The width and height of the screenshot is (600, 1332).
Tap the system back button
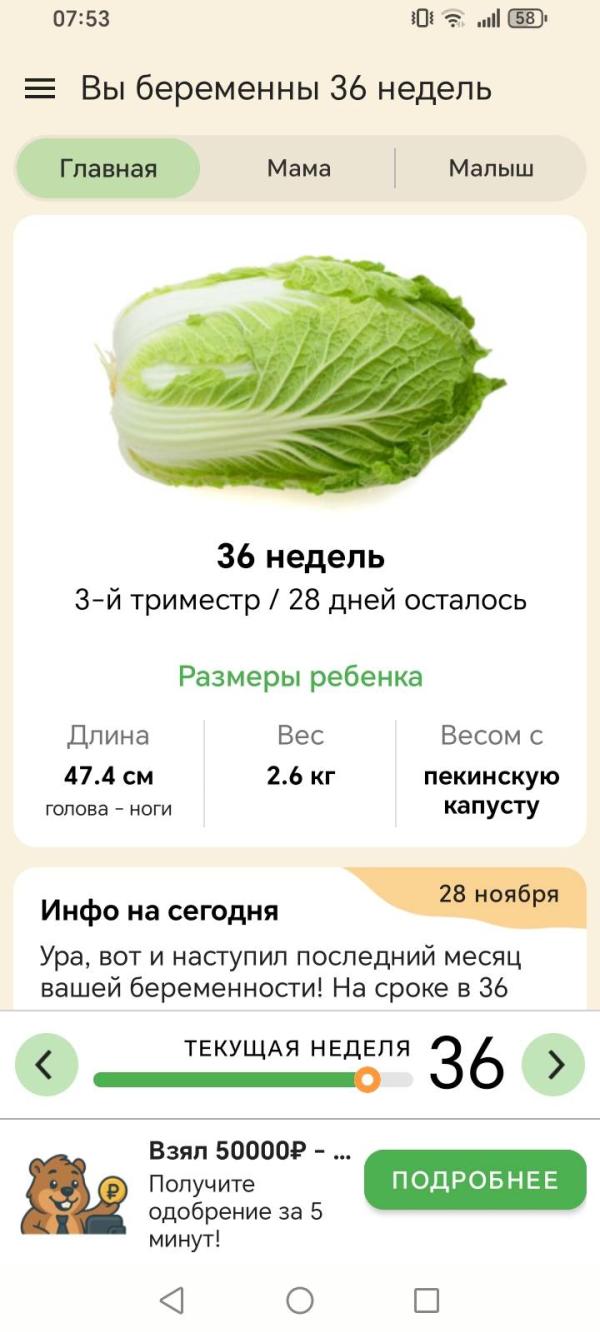point(172,1300)
